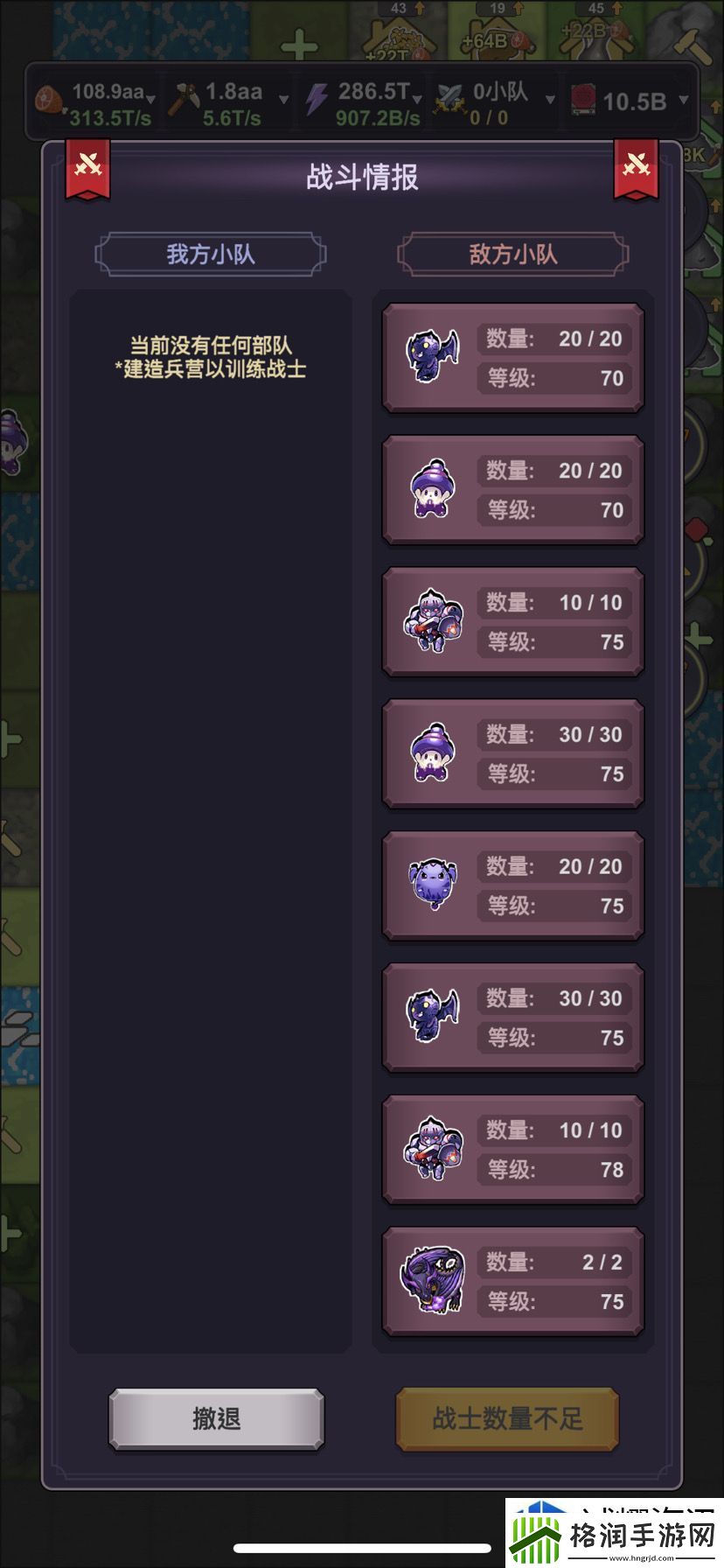Expand the pickaxe ore resource dropdown
This screenshot has width=724, height=1568.
point(283,99)
